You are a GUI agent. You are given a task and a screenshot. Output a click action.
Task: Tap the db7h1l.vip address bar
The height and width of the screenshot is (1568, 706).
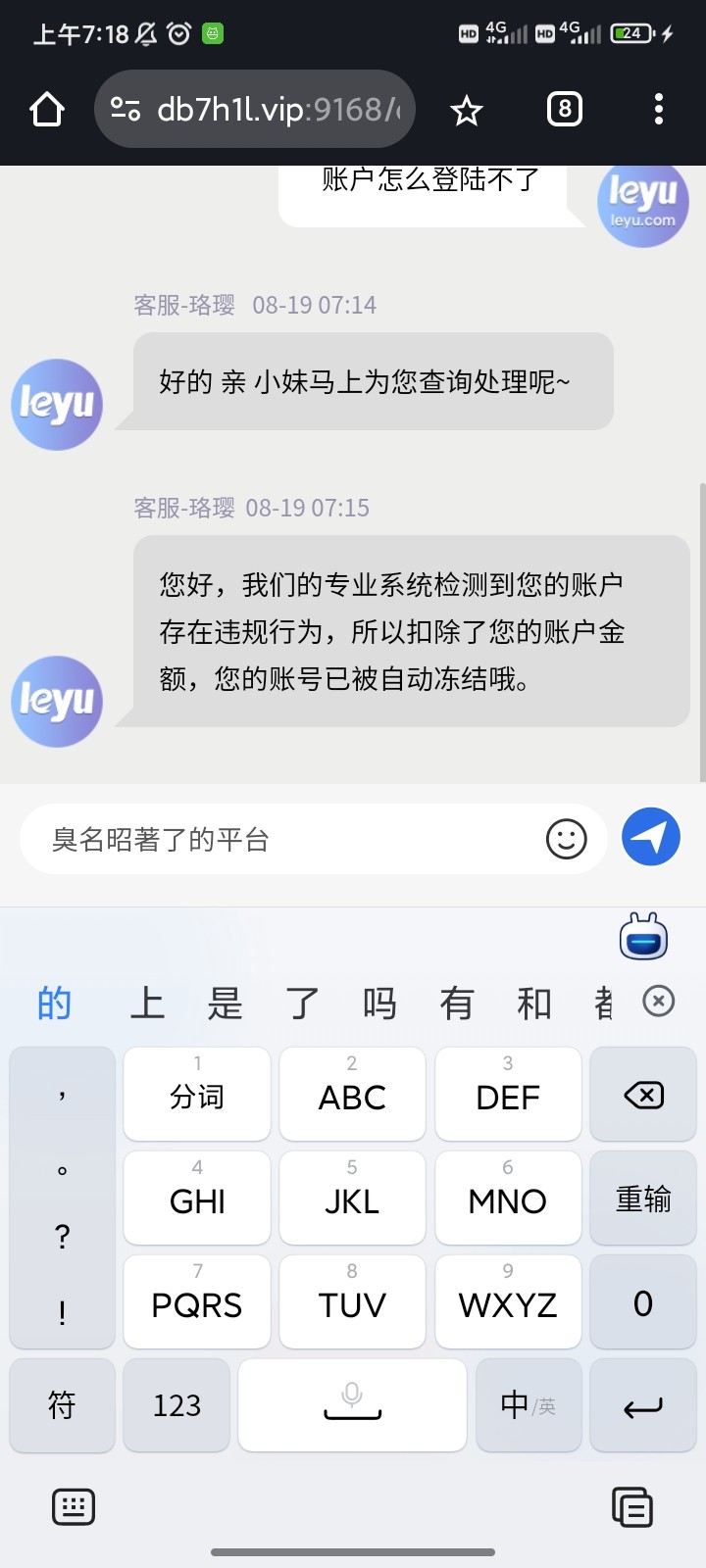pyautogui.click(x=255, y=109)
